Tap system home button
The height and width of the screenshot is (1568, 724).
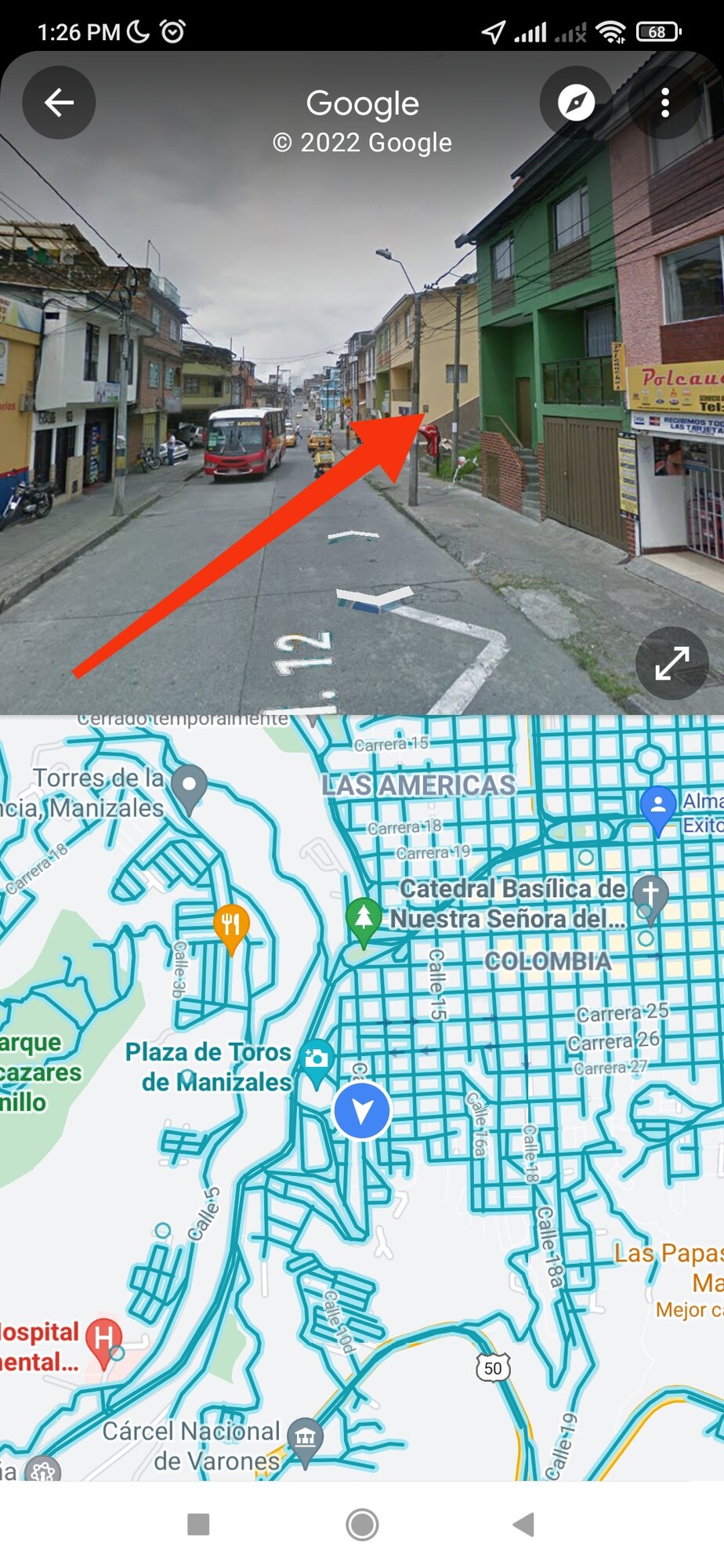tap(362, 1525)
